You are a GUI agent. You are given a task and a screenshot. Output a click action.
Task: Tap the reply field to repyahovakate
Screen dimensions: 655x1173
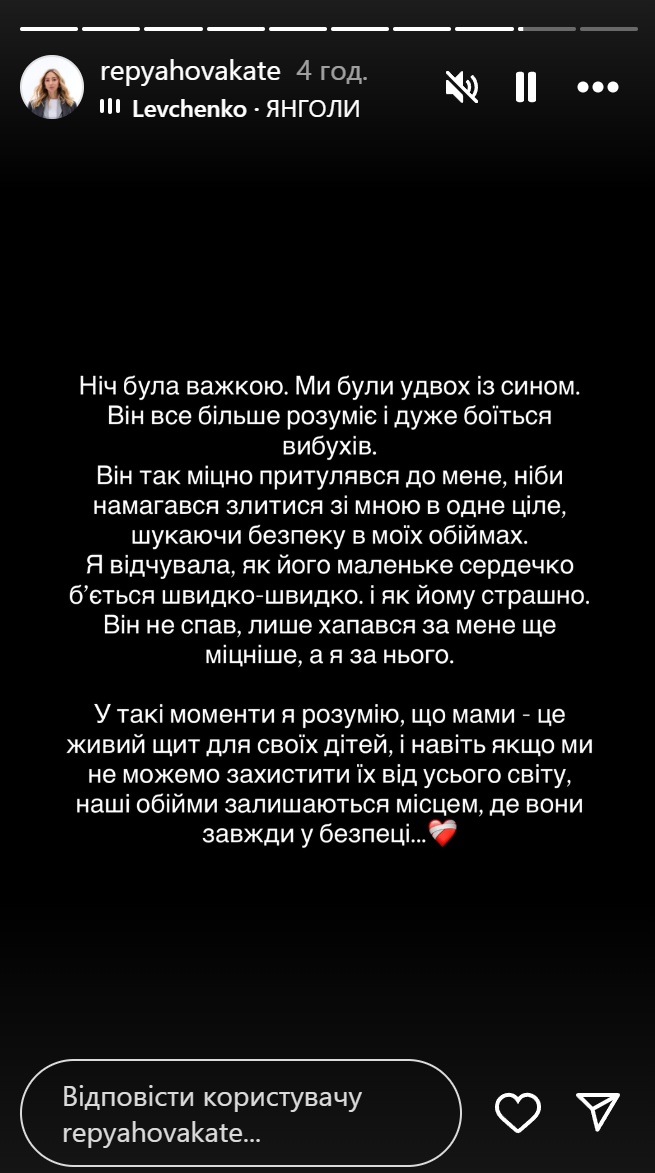click(240, 1112)
